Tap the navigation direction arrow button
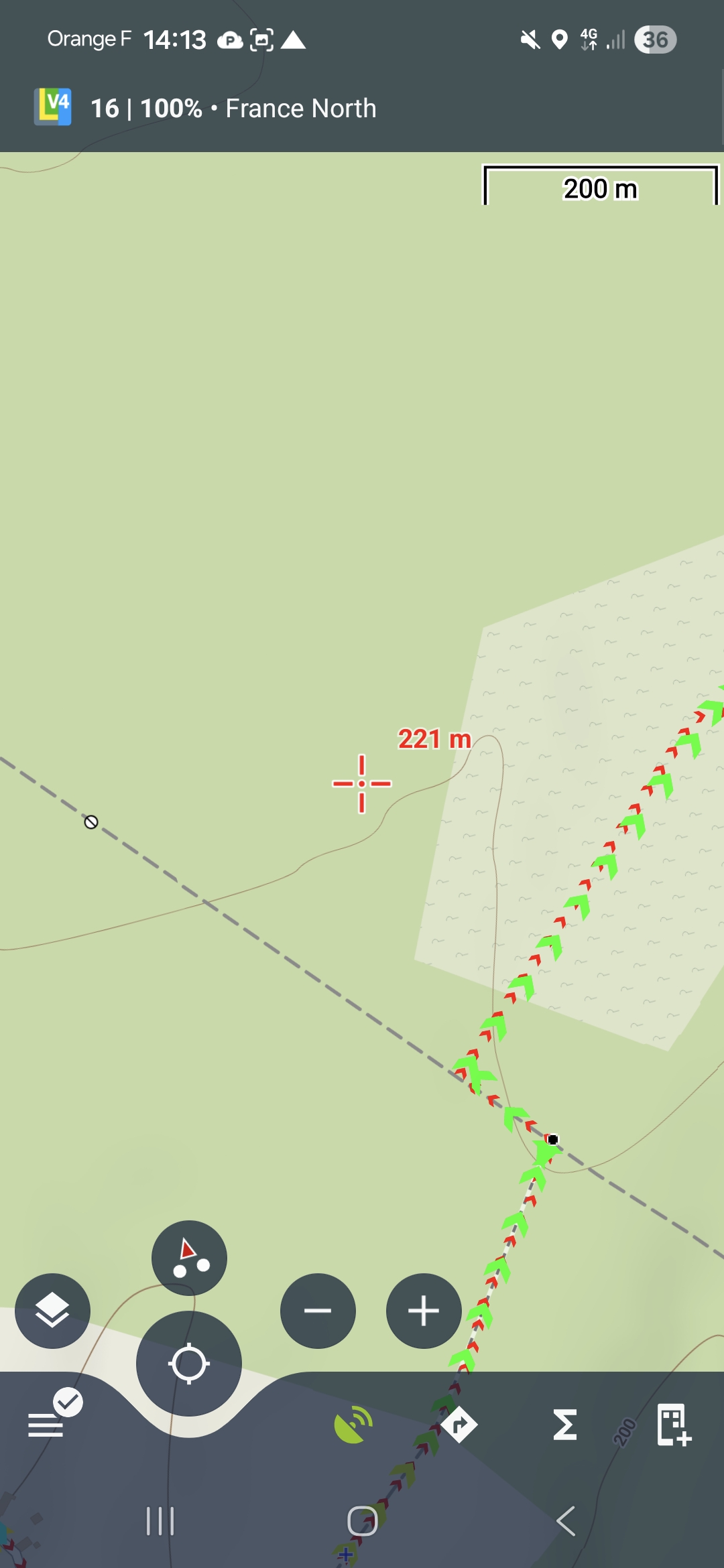Viewport: 724px width, 1568px height. tap(189, 1258)
